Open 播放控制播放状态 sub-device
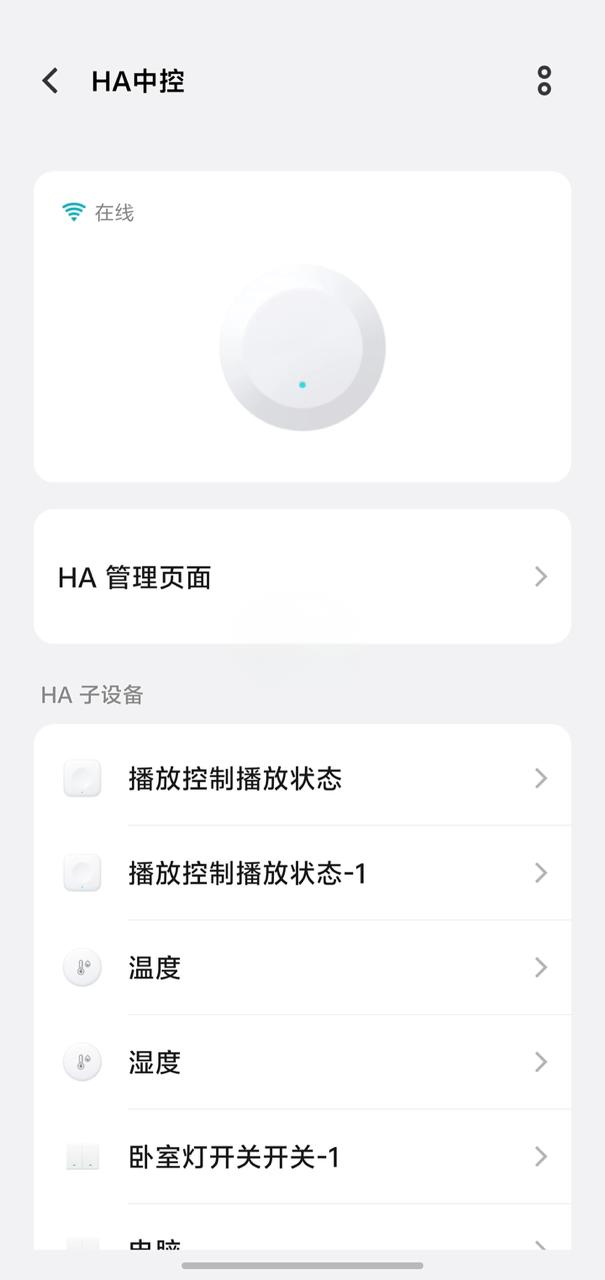Screen dimensions: 605x1280 pos(302,778)
